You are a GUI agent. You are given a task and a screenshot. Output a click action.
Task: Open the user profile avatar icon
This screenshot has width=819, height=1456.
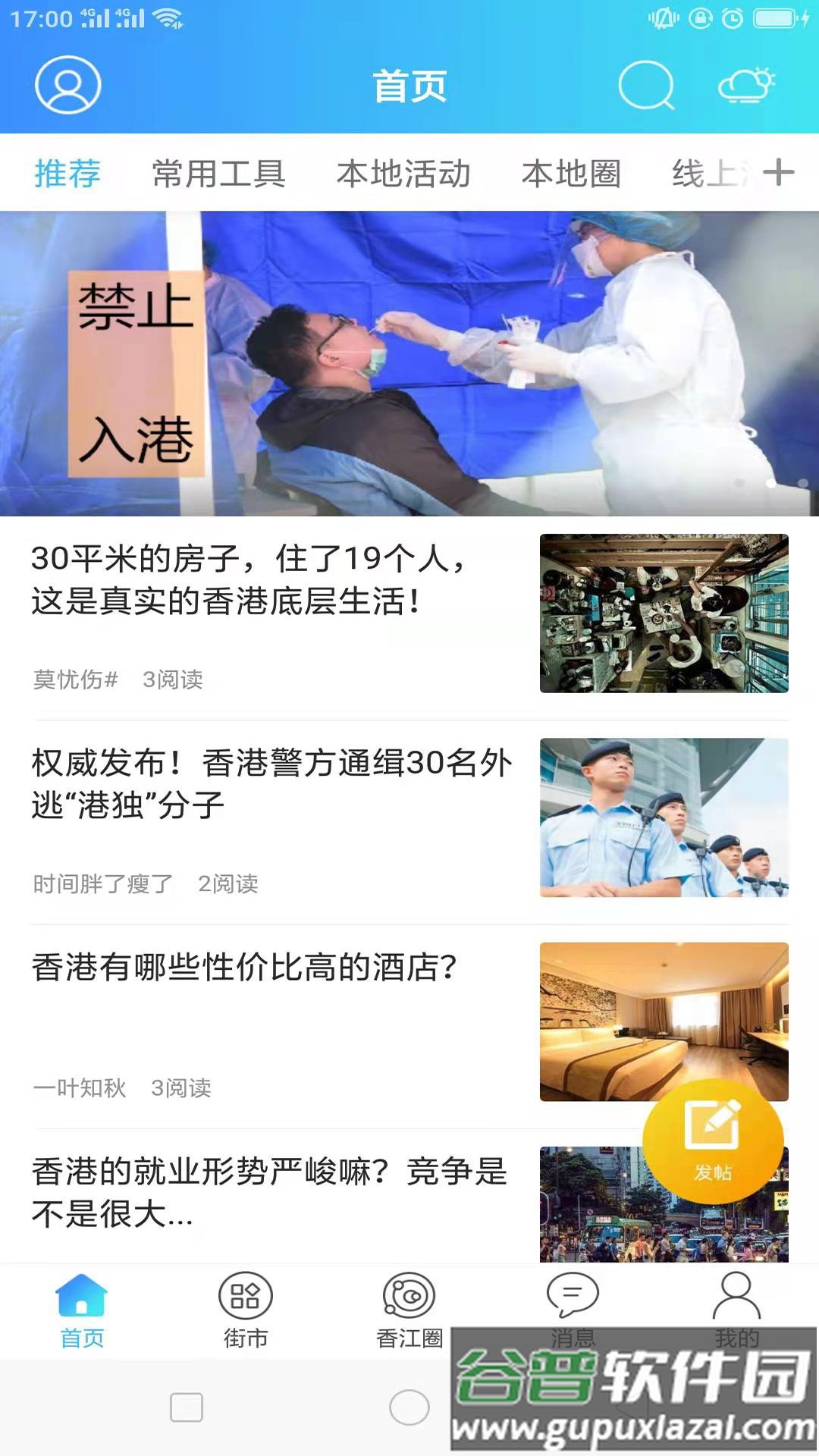click(x=67, y=86)
